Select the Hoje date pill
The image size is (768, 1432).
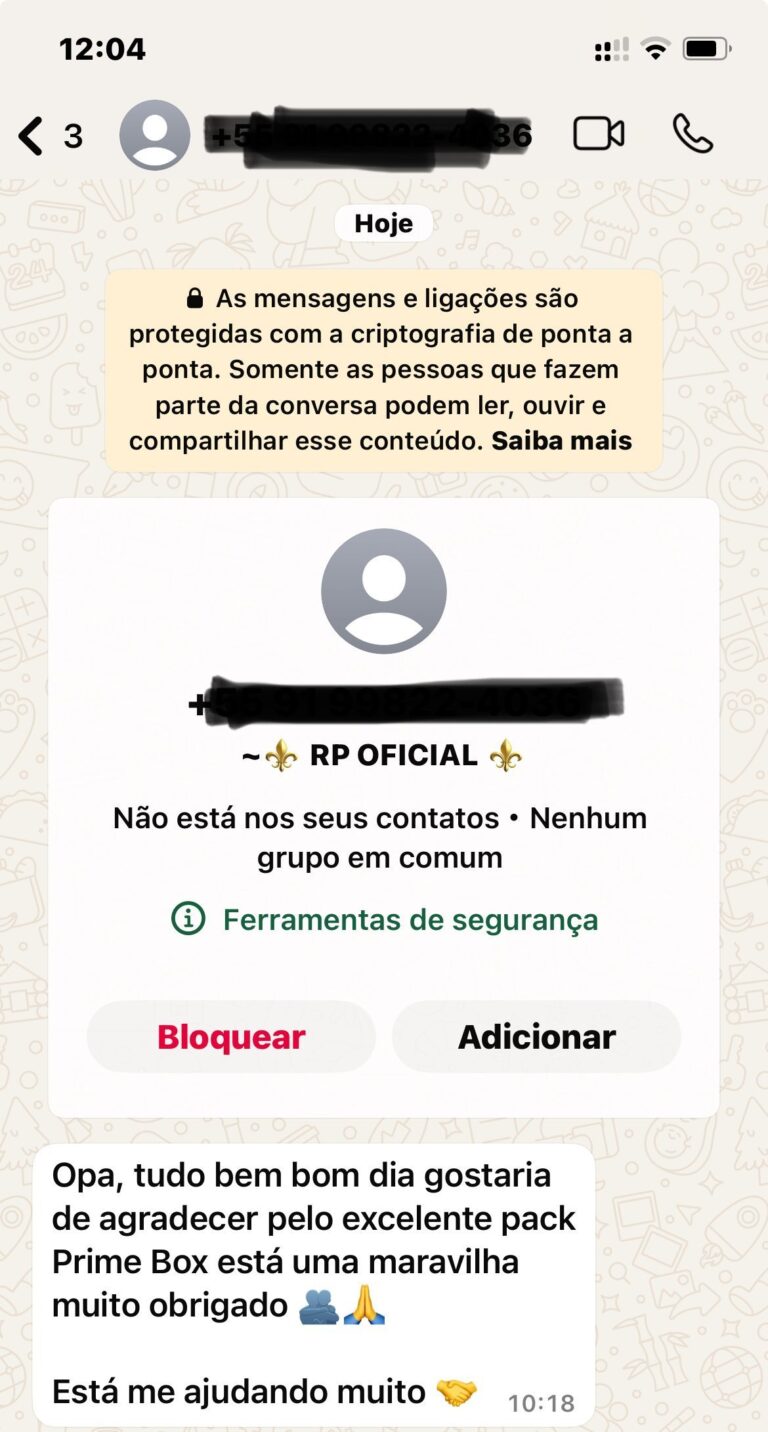pyautogui.click(x=384, y=222)
